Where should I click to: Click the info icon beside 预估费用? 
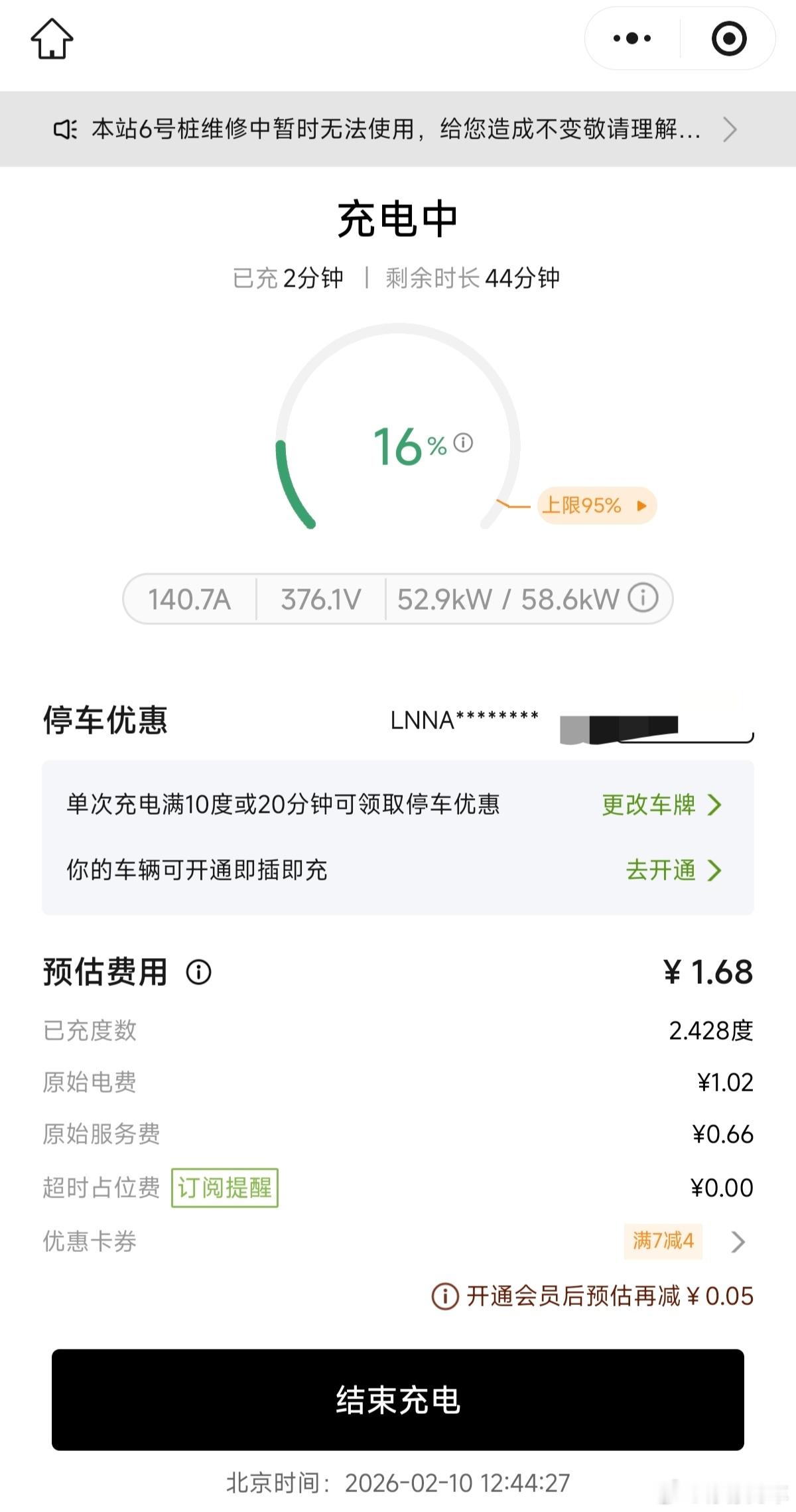click(198, 974)
